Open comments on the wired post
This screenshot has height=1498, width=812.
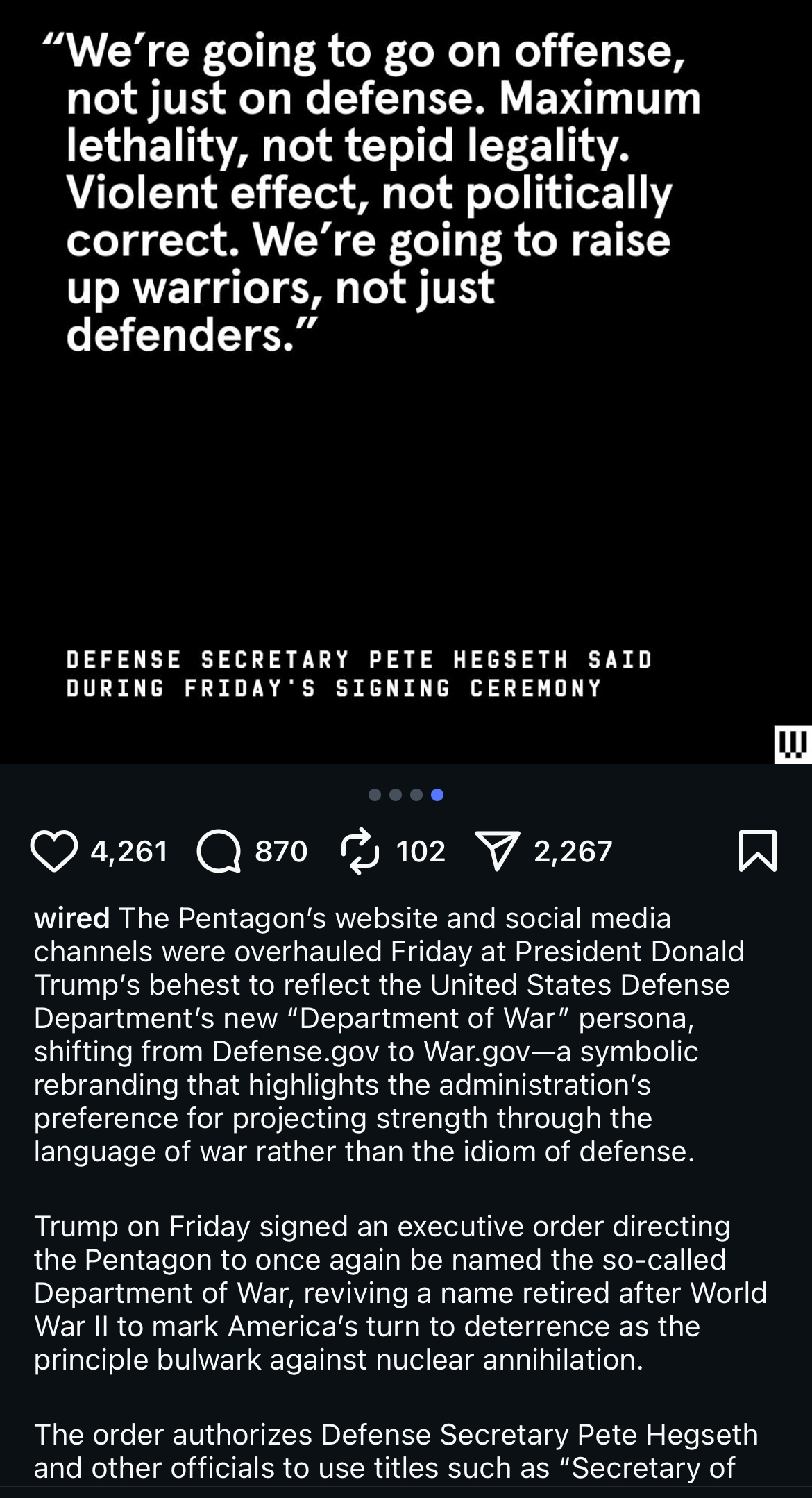pyautogui.click(x=219, y=851)
